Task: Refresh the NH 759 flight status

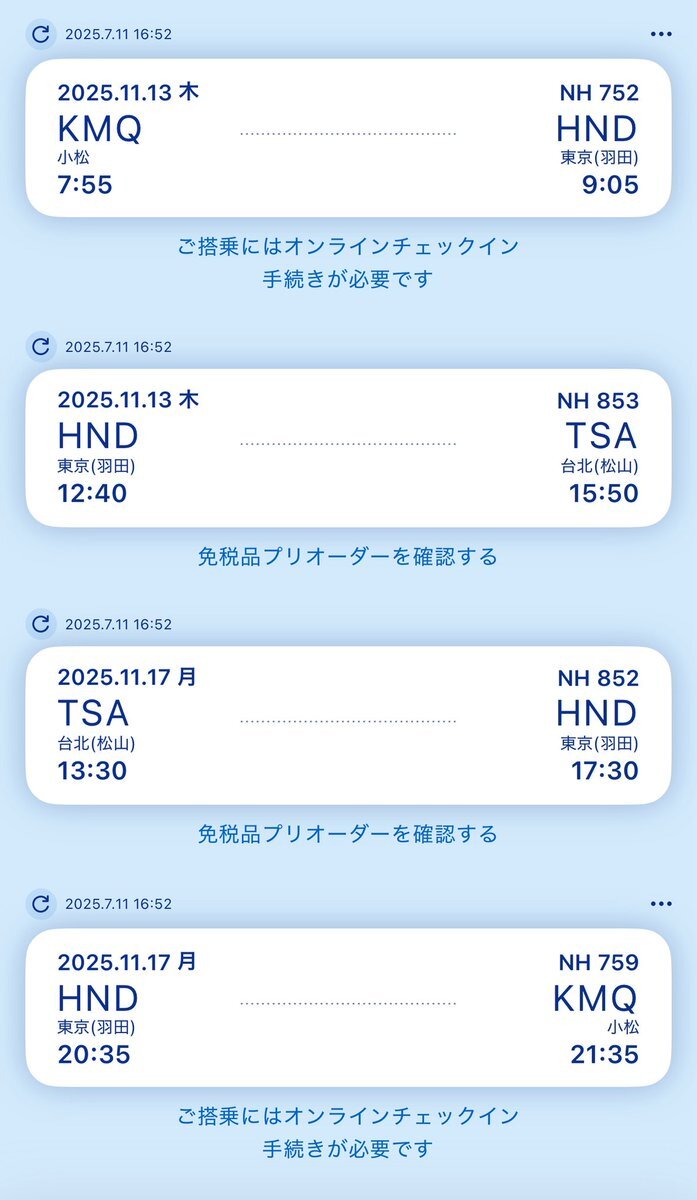Action: pyautogui.click(x=40, y=904)
